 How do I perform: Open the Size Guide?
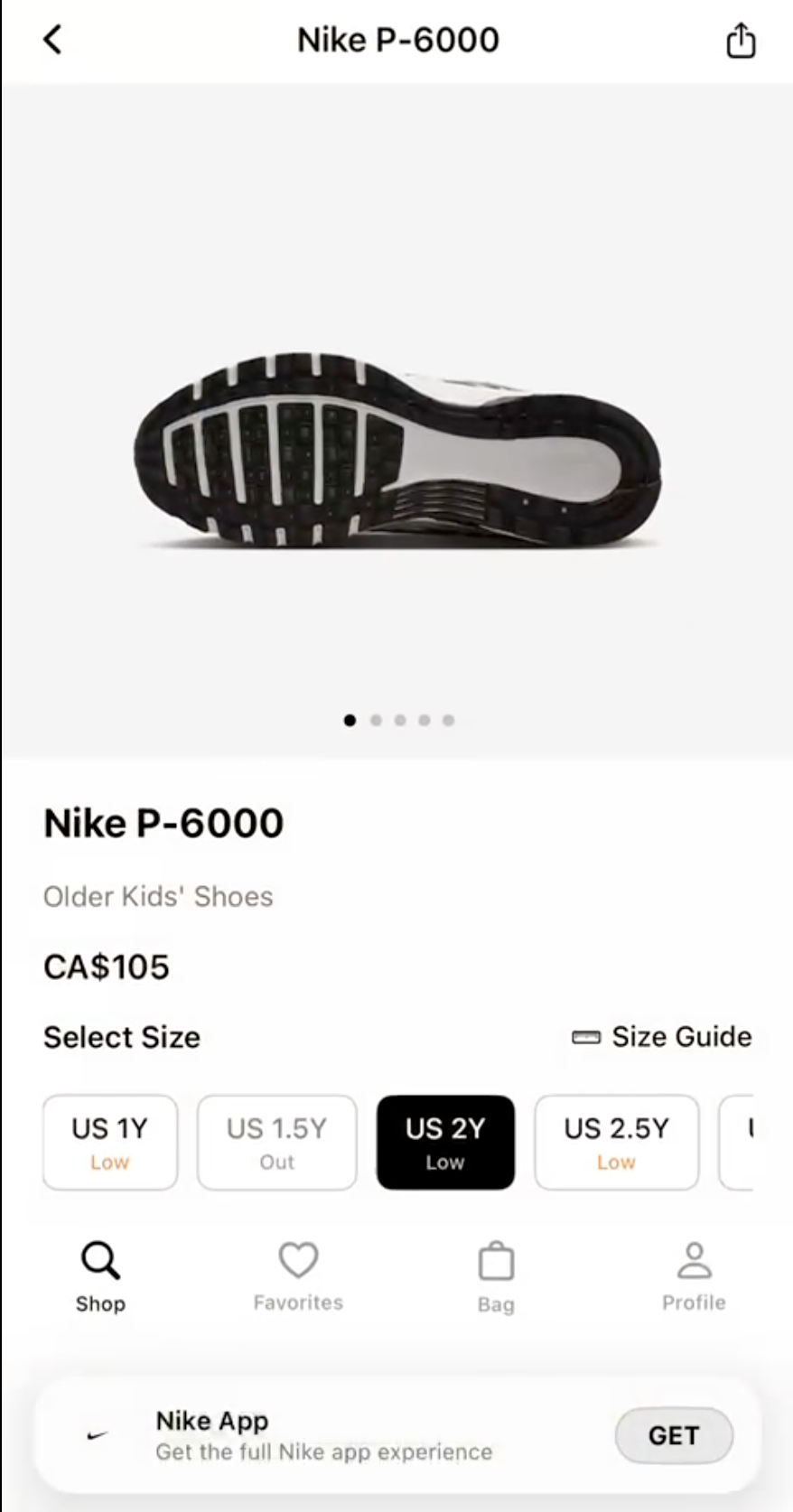(x=662, y=1037)
